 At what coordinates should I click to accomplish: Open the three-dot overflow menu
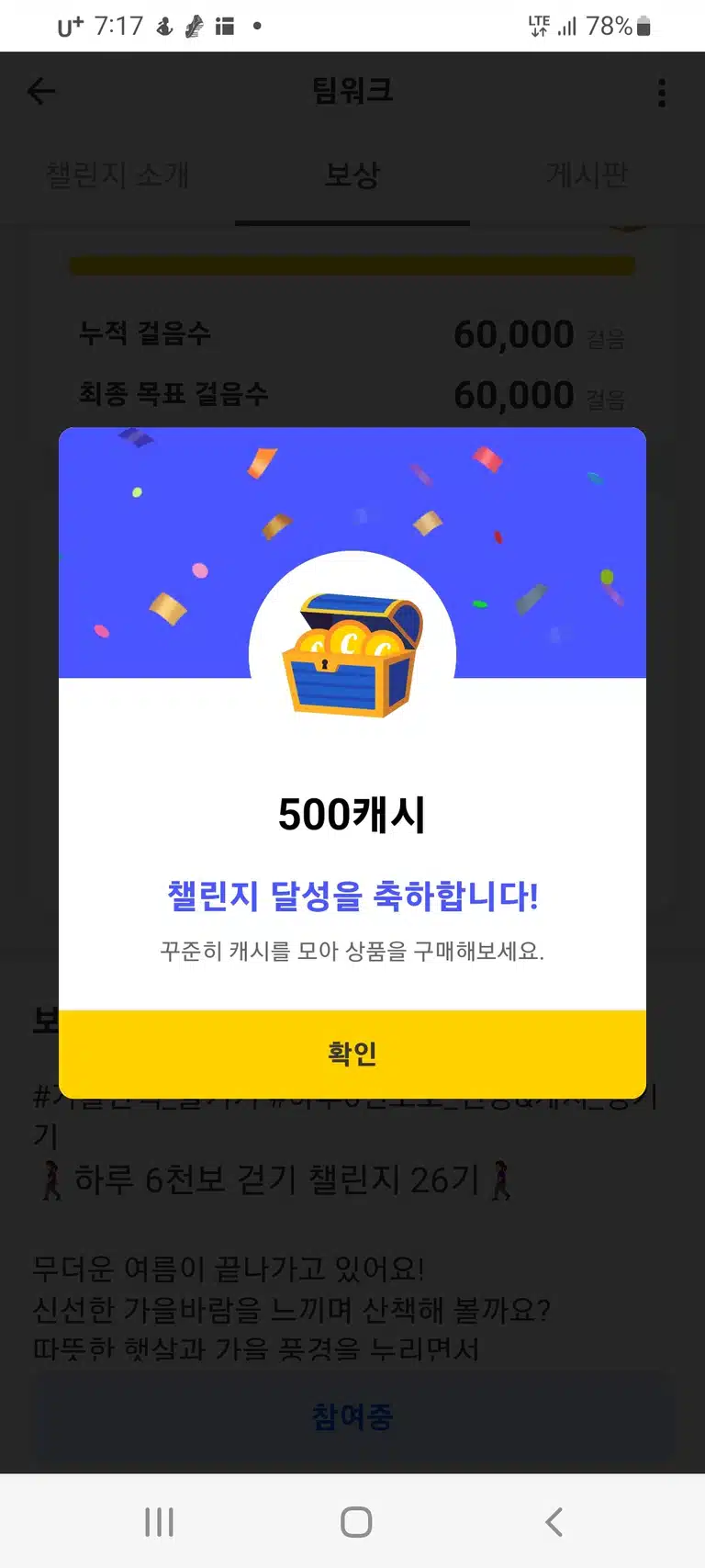[x=662, y=92]
